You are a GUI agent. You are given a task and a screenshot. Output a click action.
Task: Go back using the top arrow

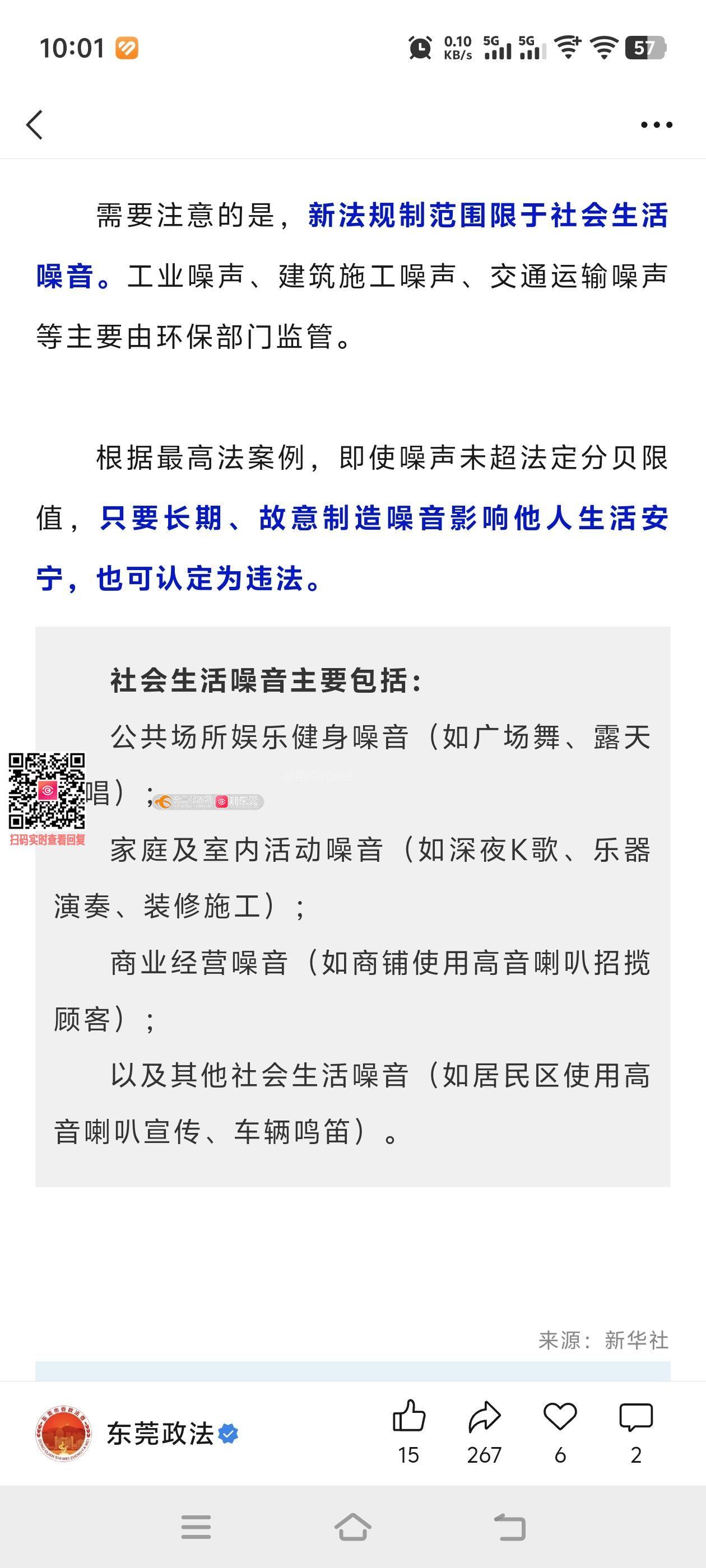(x=35, y=125)
